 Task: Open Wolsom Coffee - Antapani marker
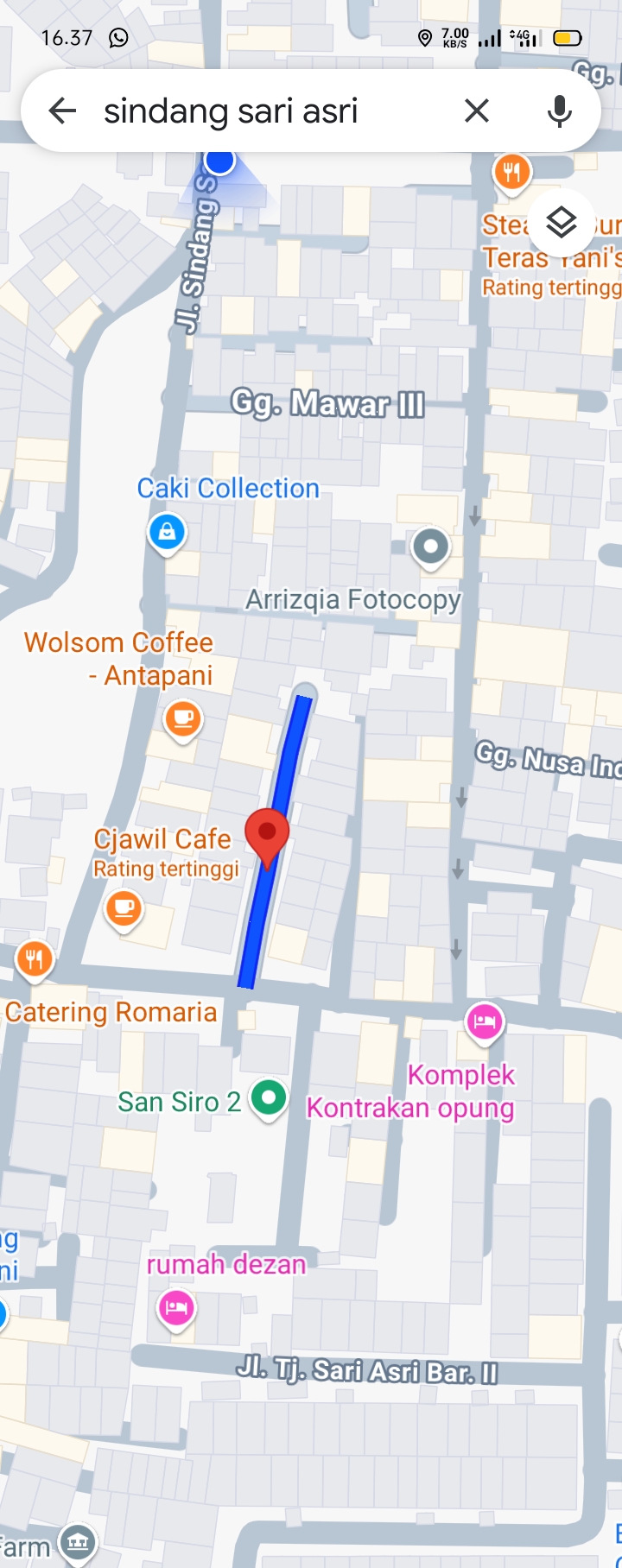pos(183,718)
